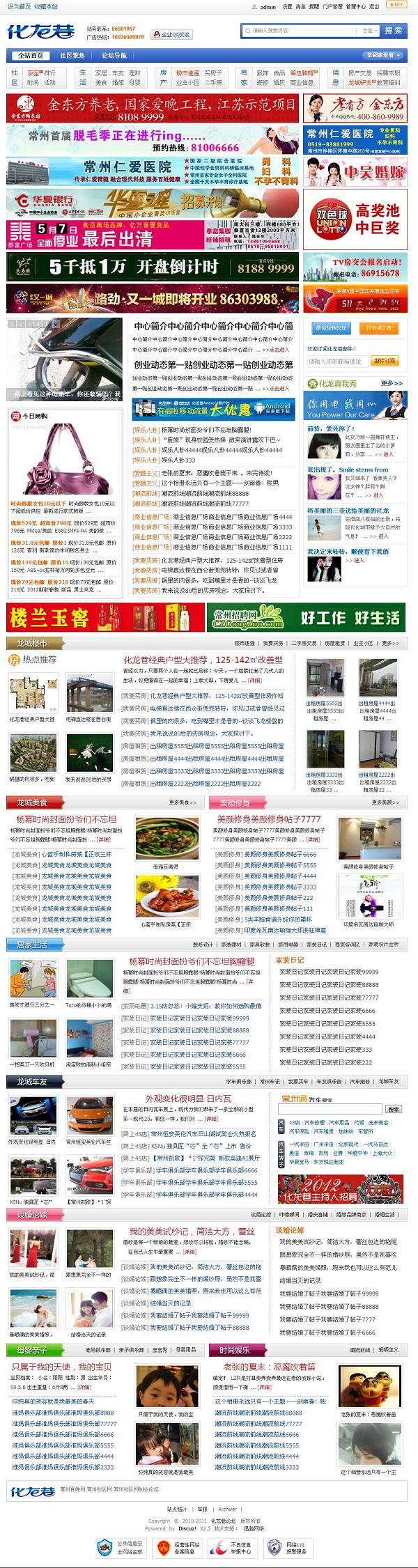This screenshot has height=1568, width=418.
Task: Tap the 退出 logout link
Action: point(374,6)
